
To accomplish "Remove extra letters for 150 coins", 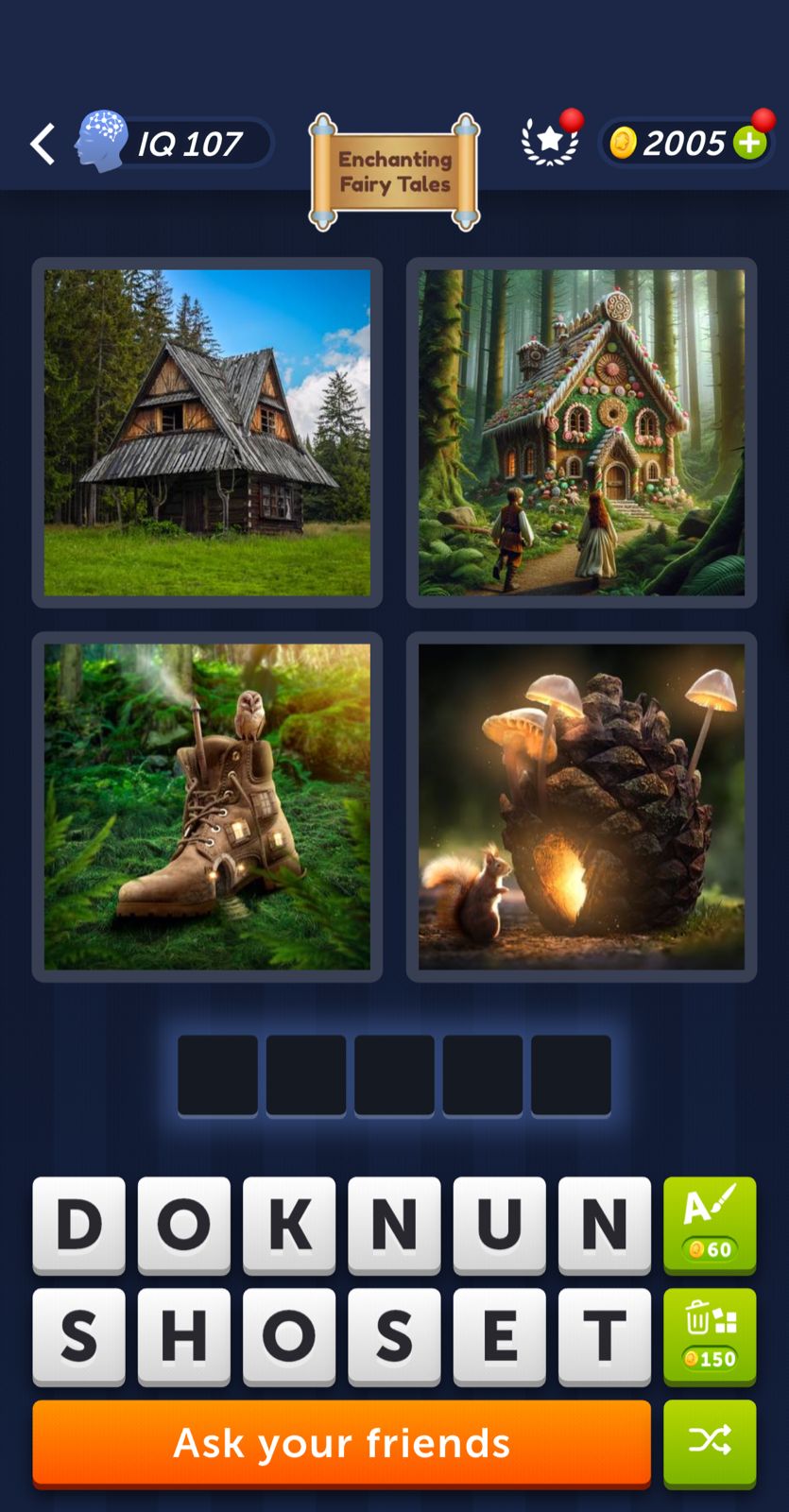I will 710,1336.
